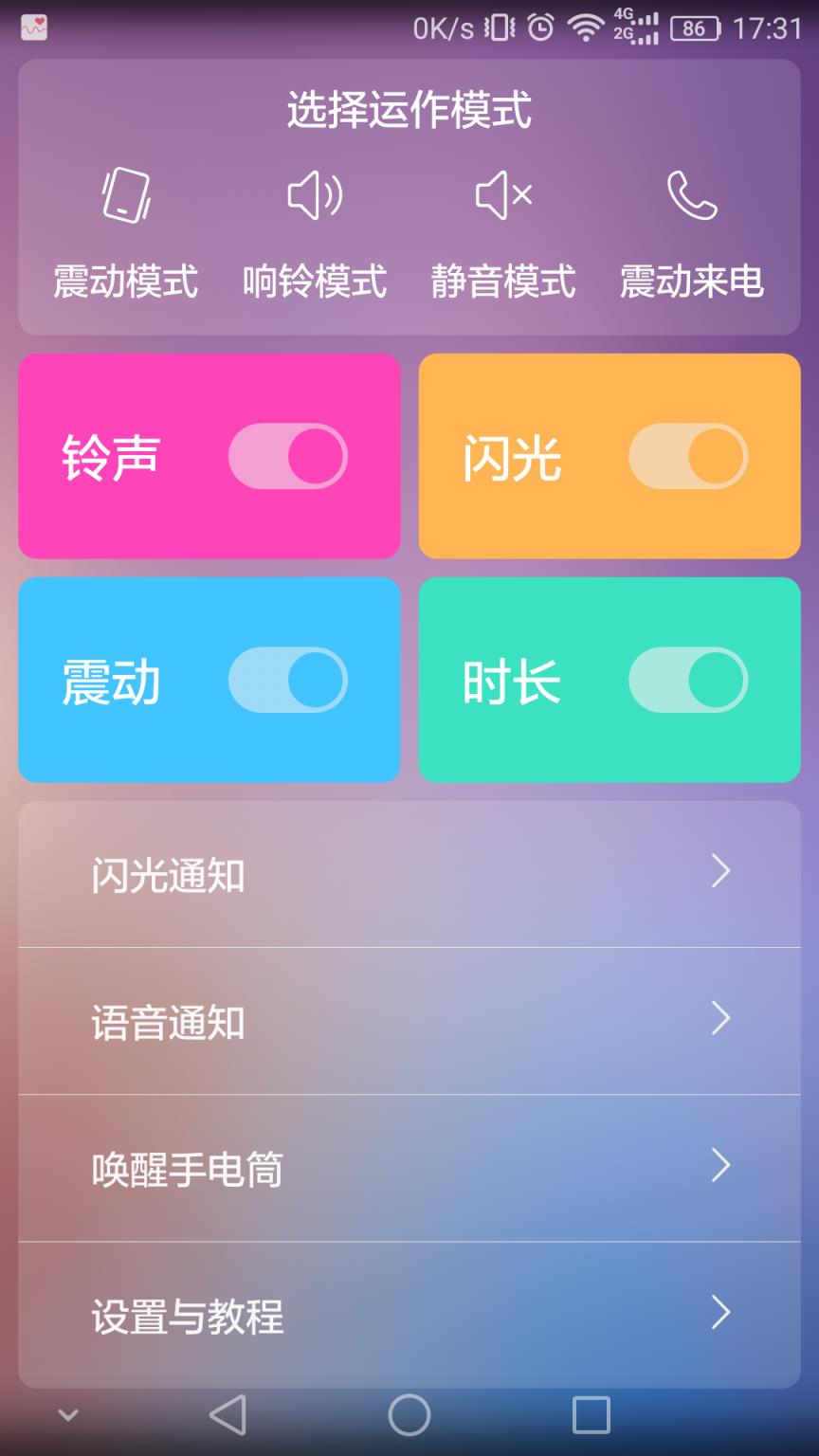Expand the 闪光通知 settings row chevron
819x1456 pixels.
[x=721, y=873]
